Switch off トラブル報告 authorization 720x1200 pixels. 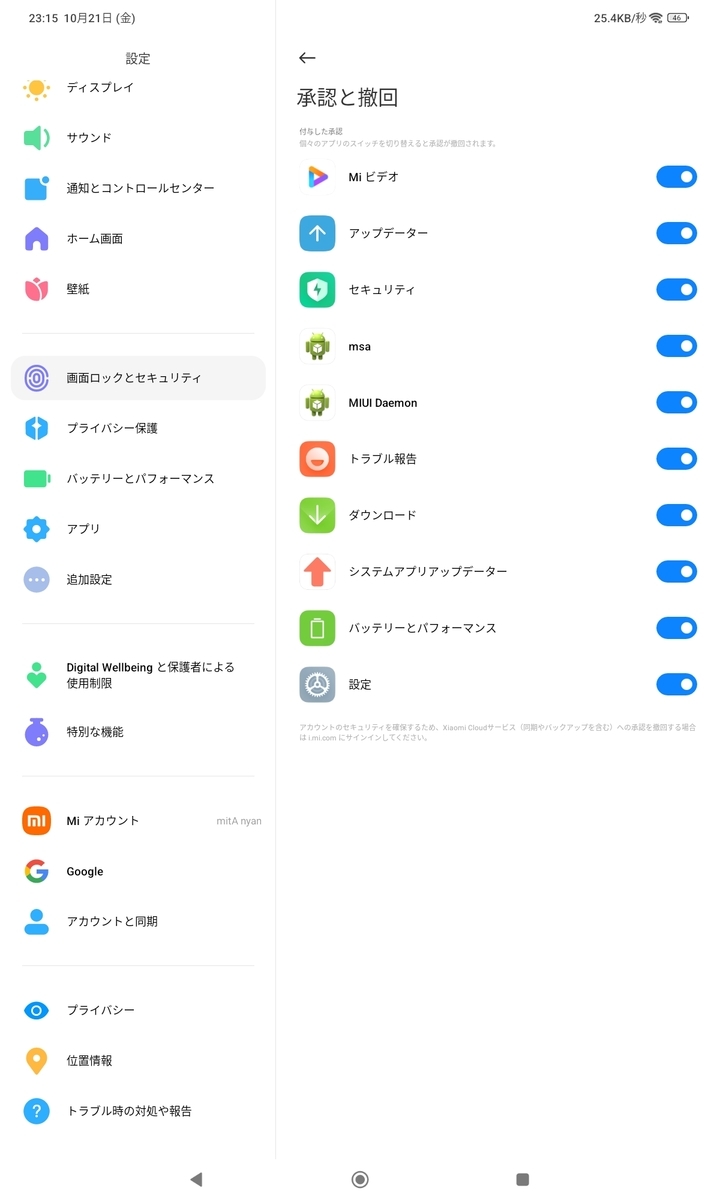pos(676,459)
